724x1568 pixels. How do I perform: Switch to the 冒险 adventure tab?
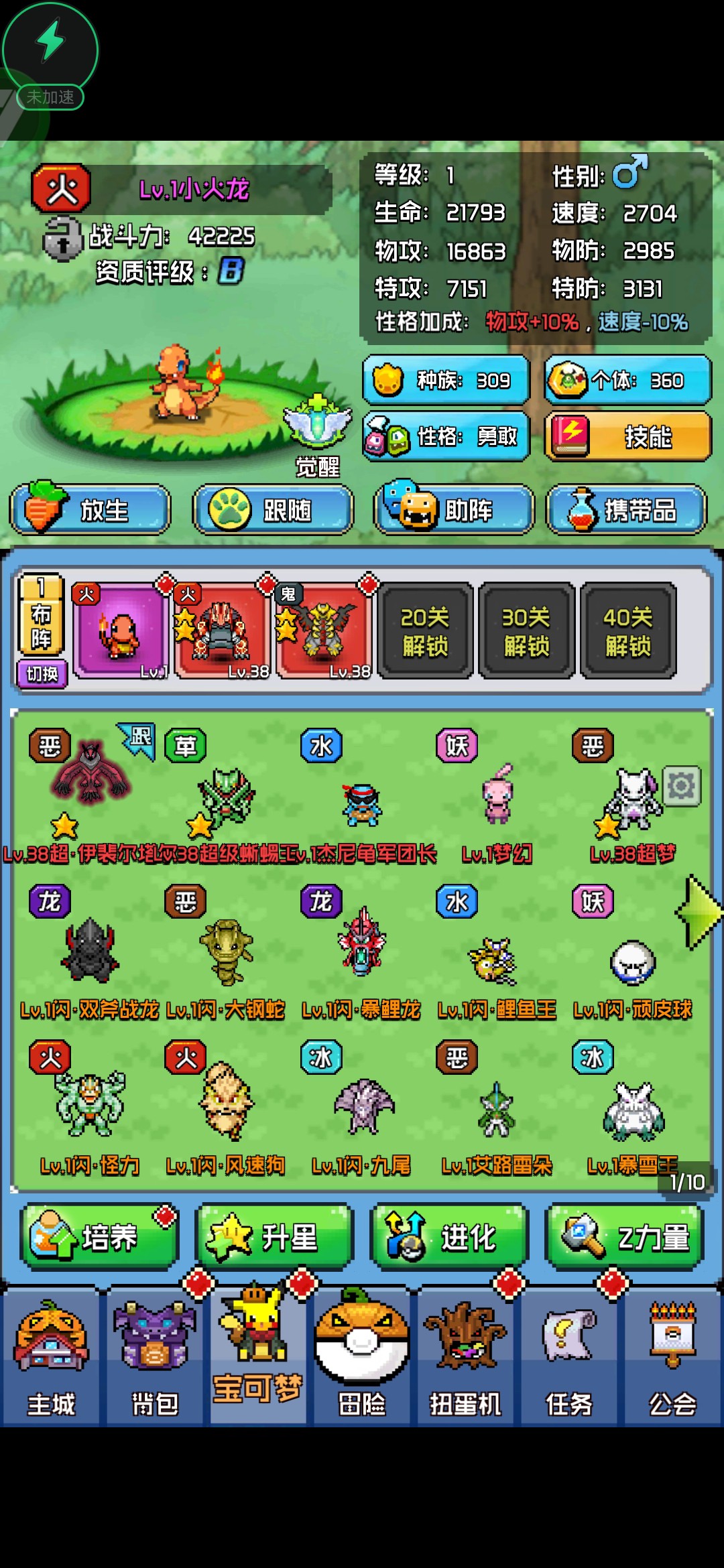point(362,1360)
